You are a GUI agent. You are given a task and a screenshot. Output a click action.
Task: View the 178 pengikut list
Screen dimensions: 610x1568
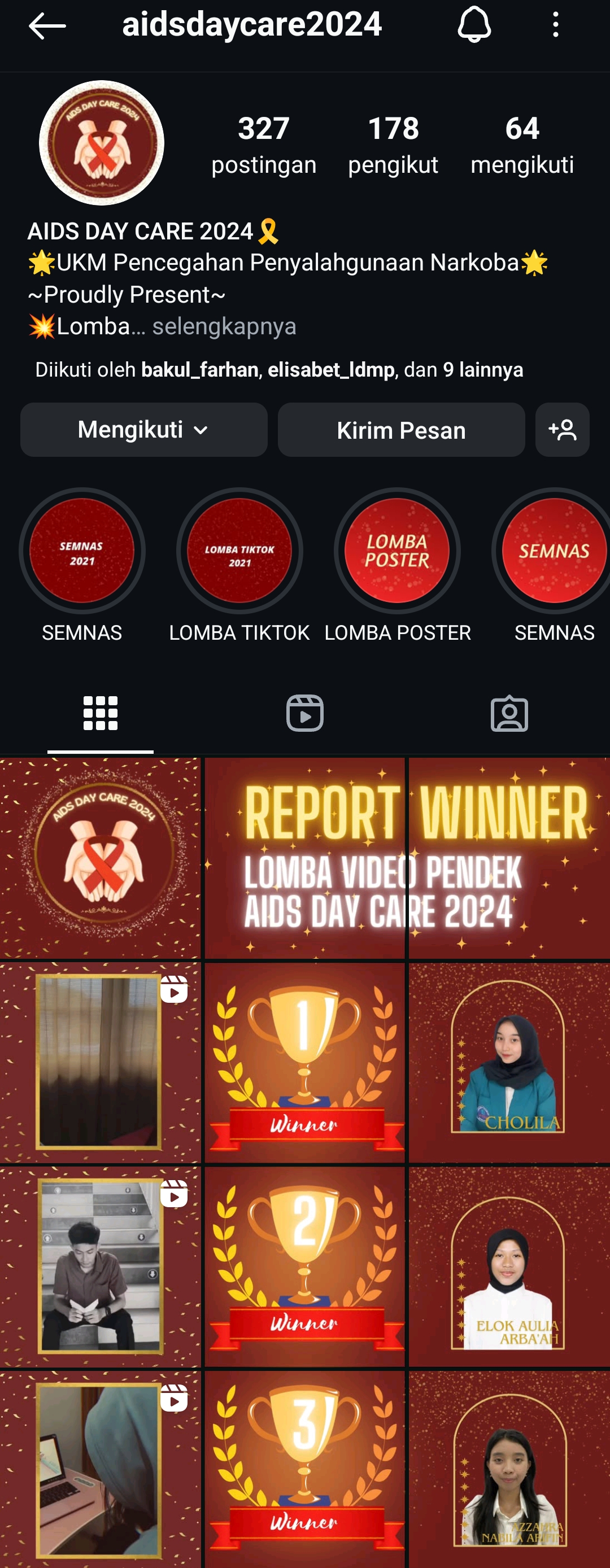coord(393,145)
